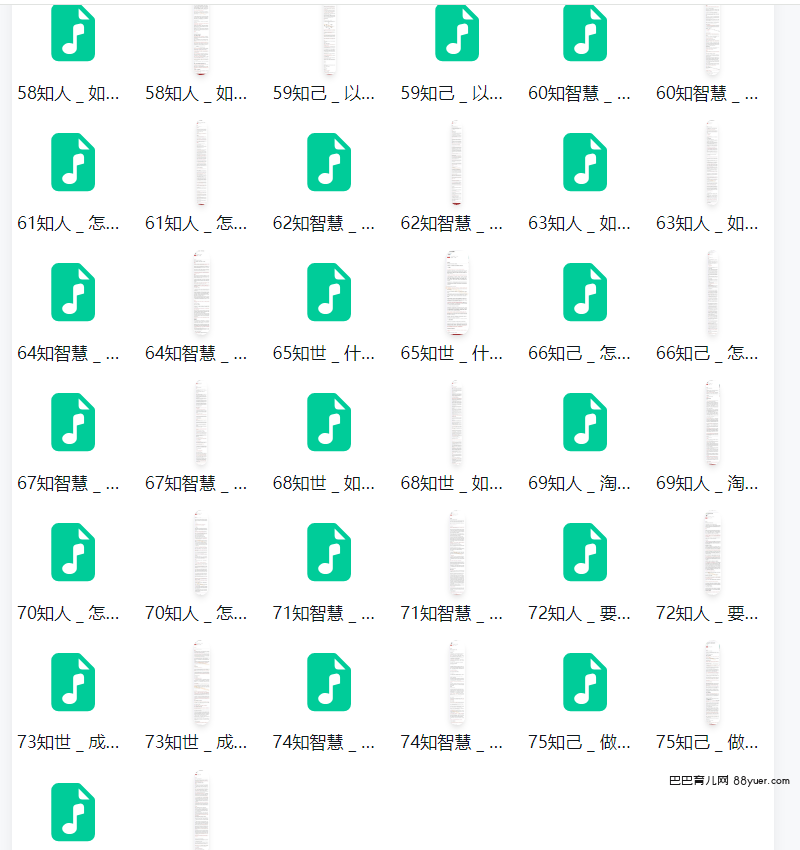
Task: Open the 60知智慧 audio file
Action: click(x=585, y=33)
